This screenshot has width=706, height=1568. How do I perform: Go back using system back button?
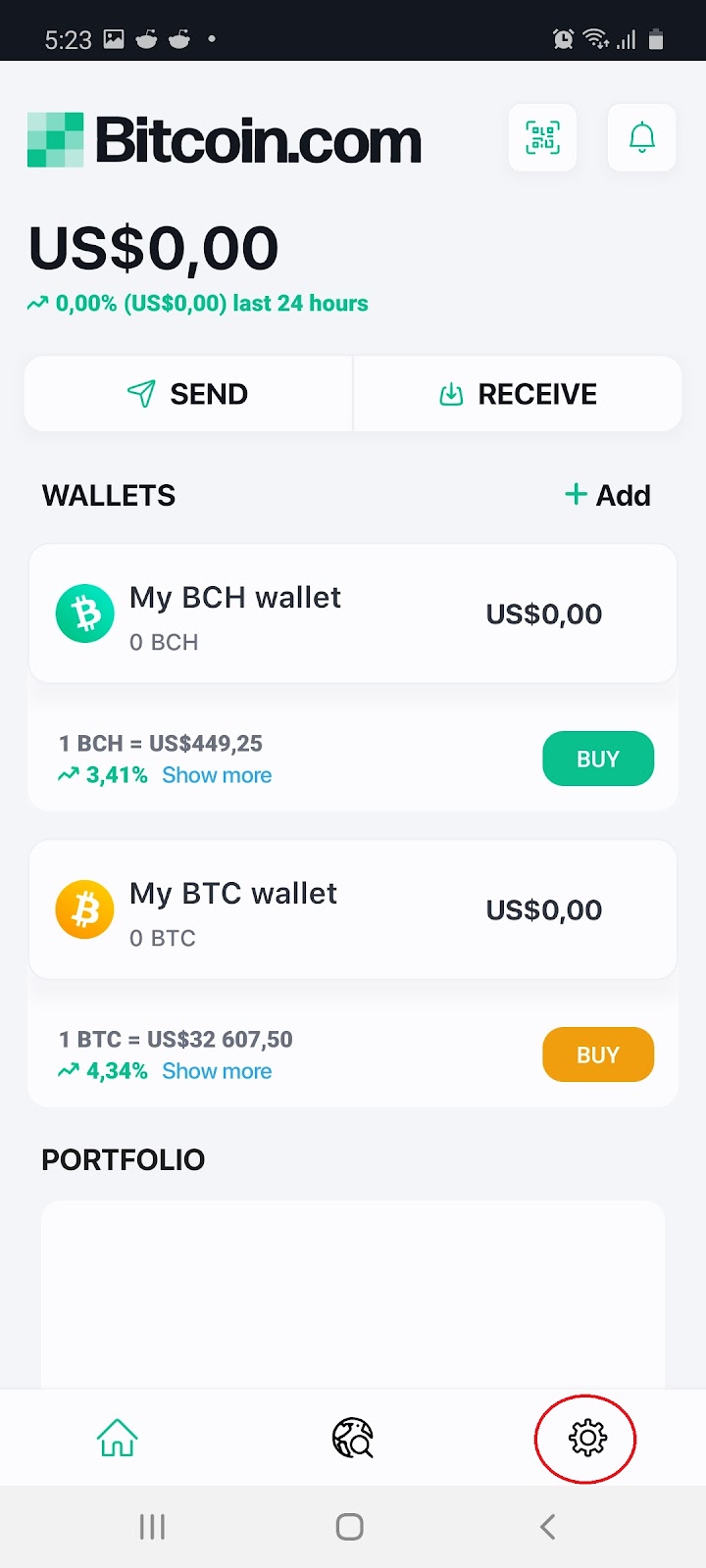tap(548, 1526)
